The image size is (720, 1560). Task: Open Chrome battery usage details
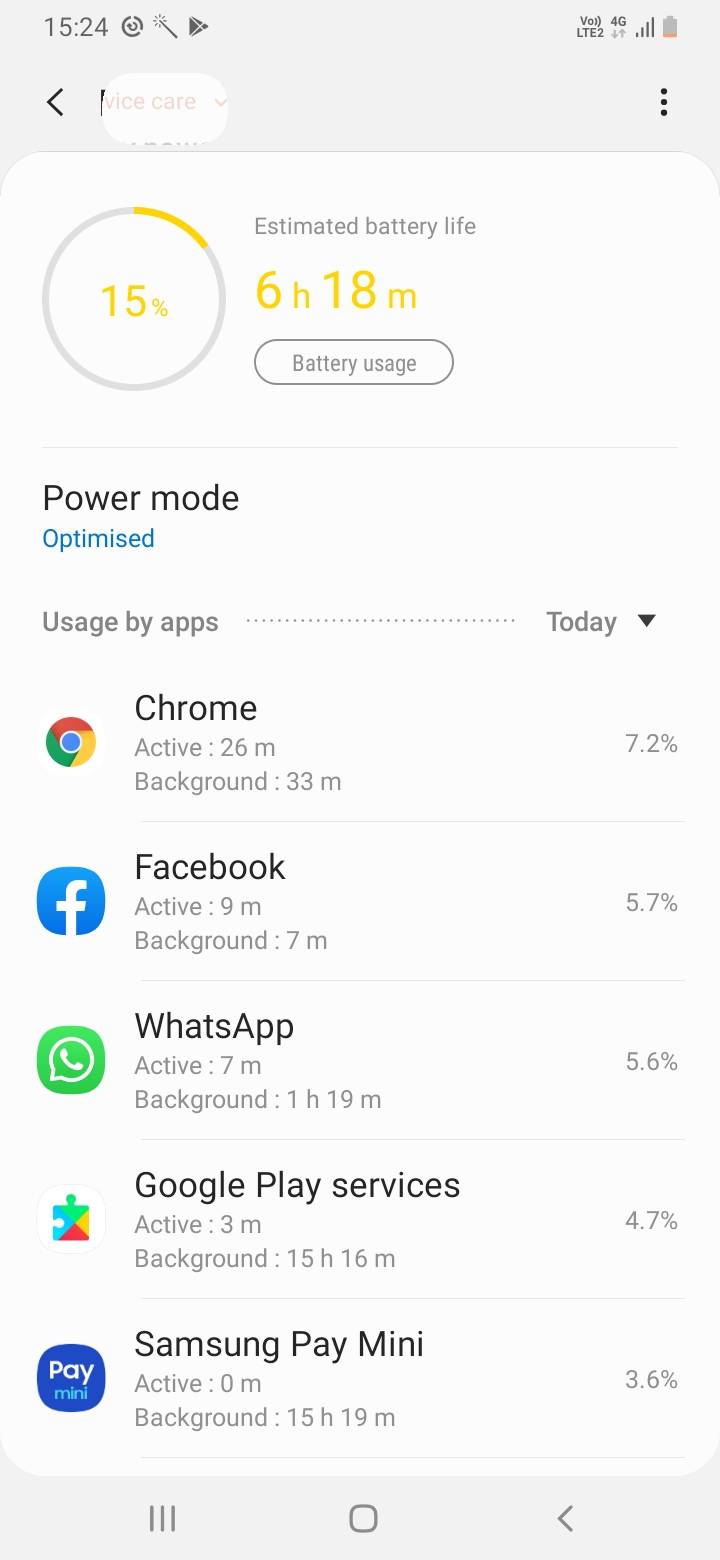point(360,744)
